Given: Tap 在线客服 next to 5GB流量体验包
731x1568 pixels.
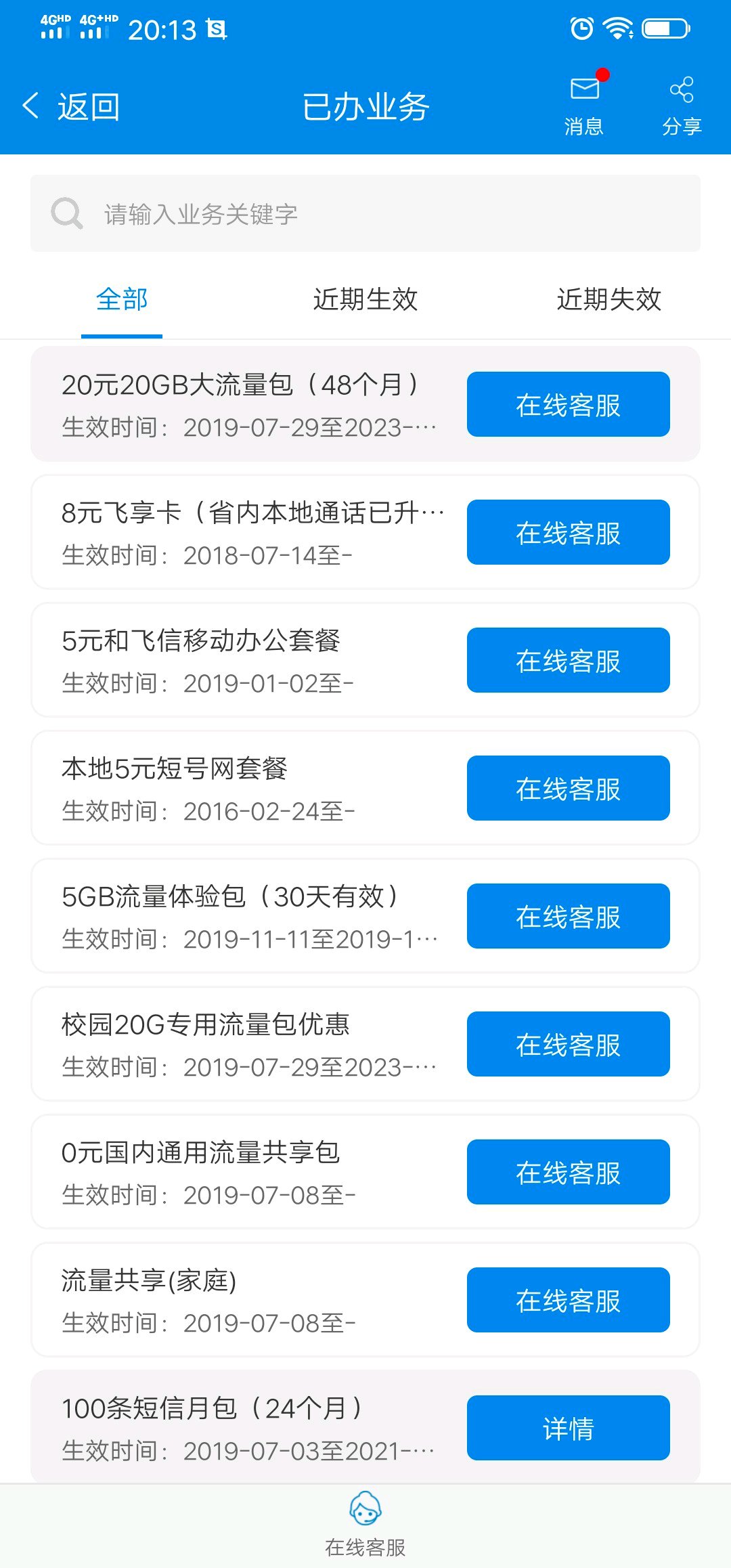Looking at the screenshot, I should click(x=568, y=916).
